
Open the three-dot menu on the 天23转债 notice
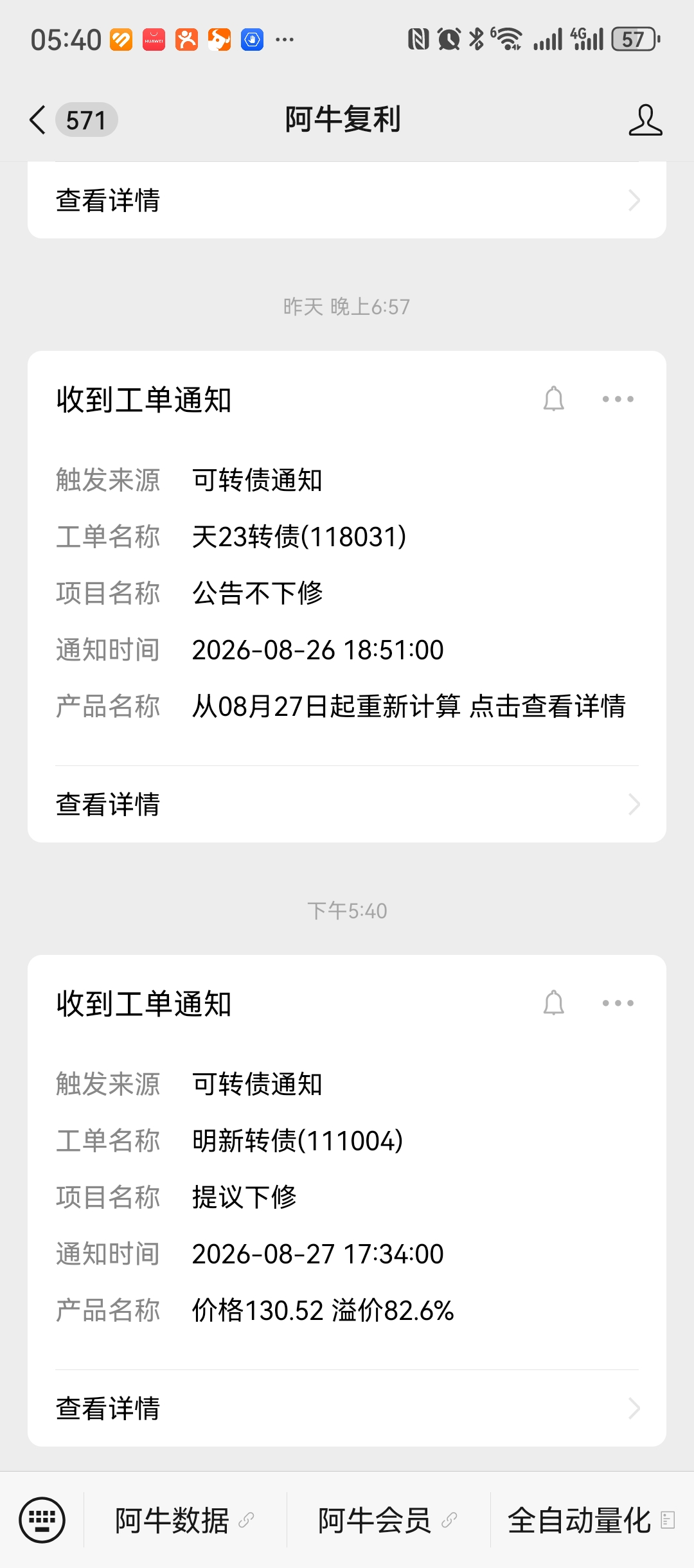[x=618, y=399]
